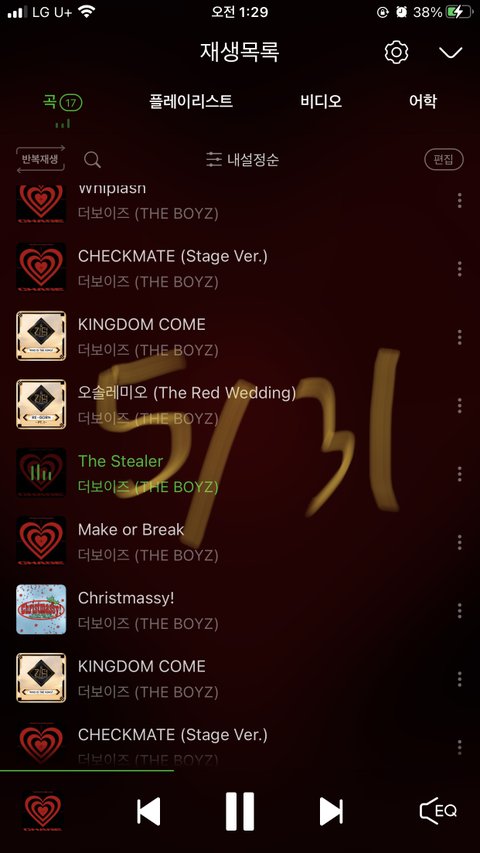
Task: Skip to the previous track
Action: [x=149, y=812]
